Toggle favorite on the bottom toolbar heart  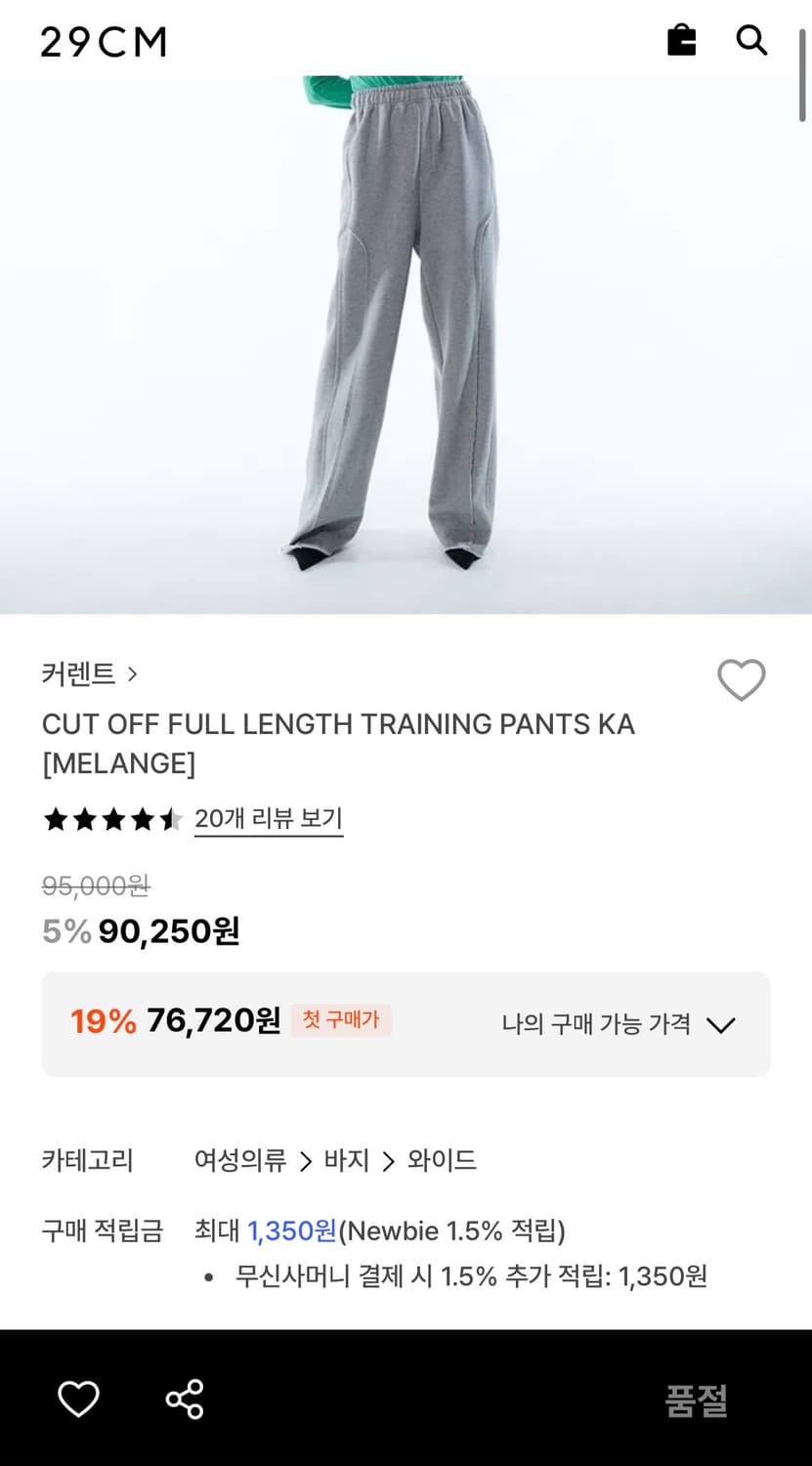tap(78, 1400)
